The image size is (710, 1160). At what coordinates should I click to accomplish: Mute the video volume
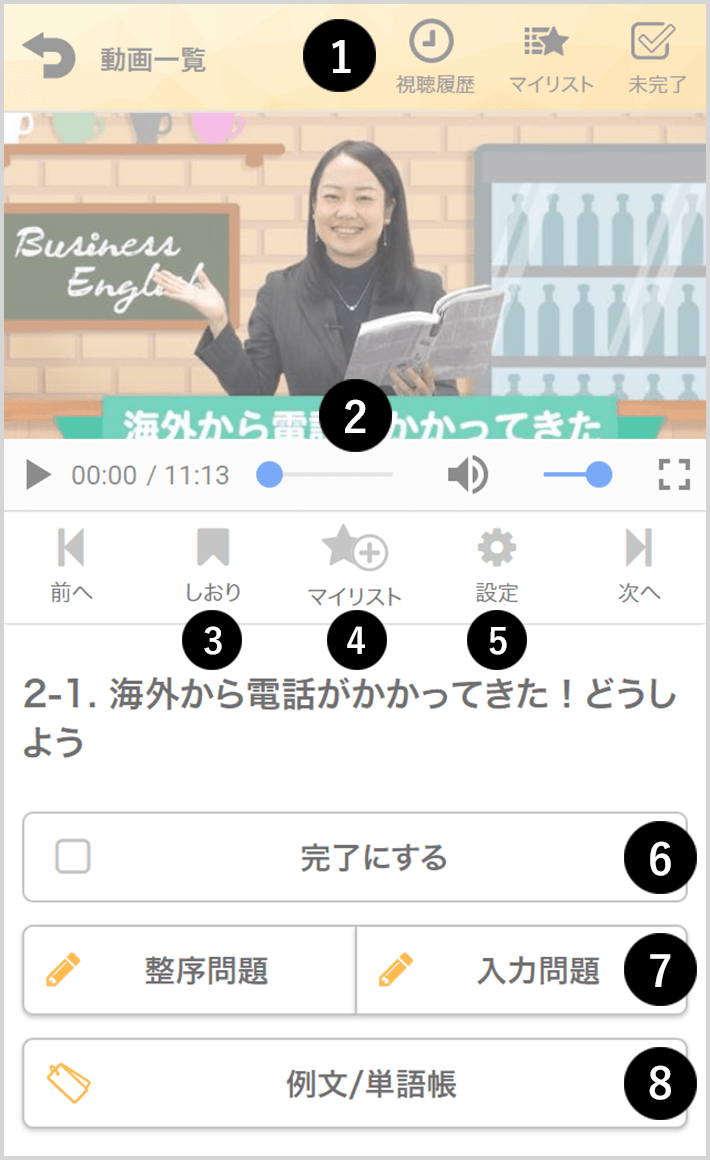pyautogui.click(x=466, y=475)
